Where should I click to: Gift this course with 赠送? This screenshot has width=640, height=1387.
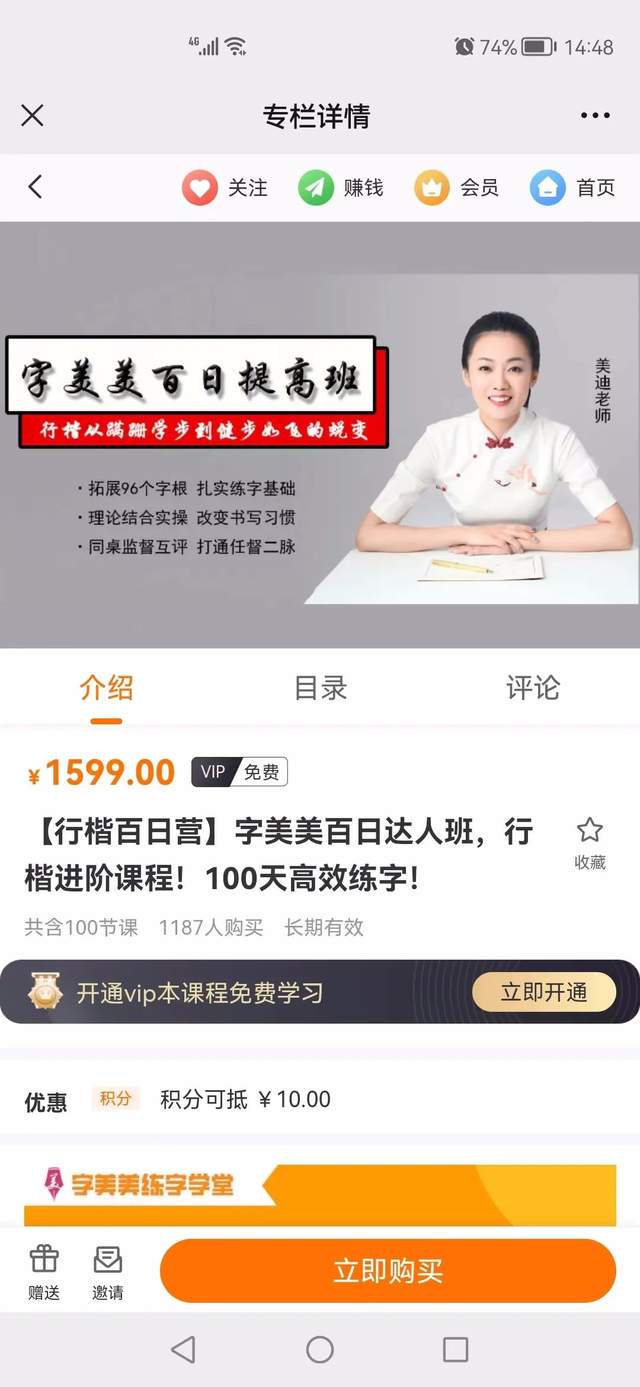click(44, 1271)
